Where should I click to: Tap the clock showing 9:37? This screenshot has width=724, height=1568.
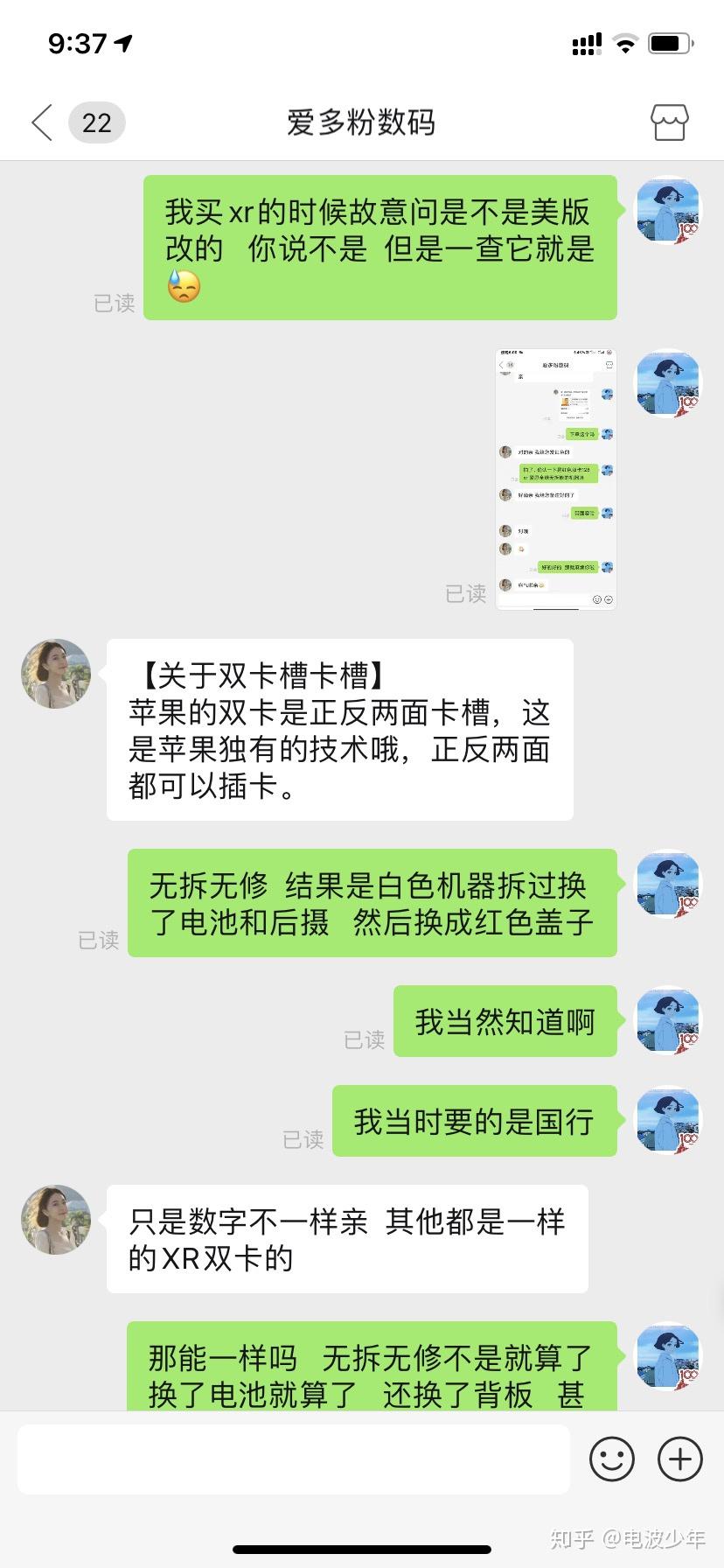tap(79, 43)
